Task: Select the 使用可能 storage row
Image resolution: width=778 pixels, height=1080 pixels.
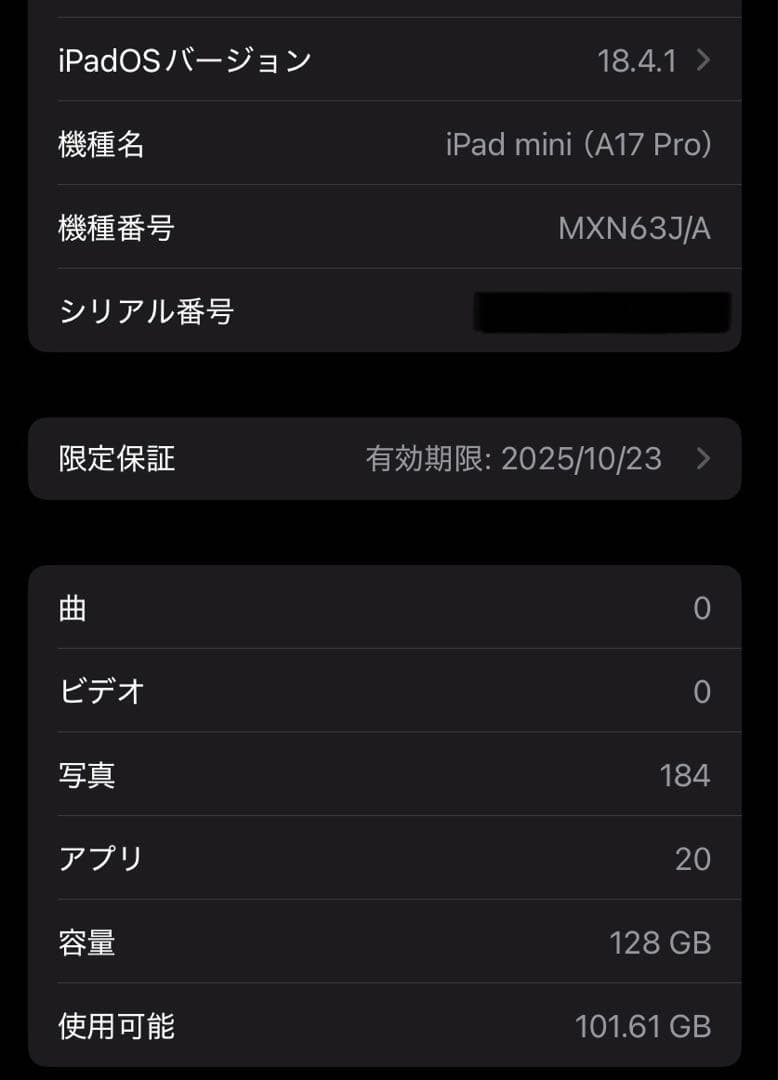Action: pos(389,1025)
